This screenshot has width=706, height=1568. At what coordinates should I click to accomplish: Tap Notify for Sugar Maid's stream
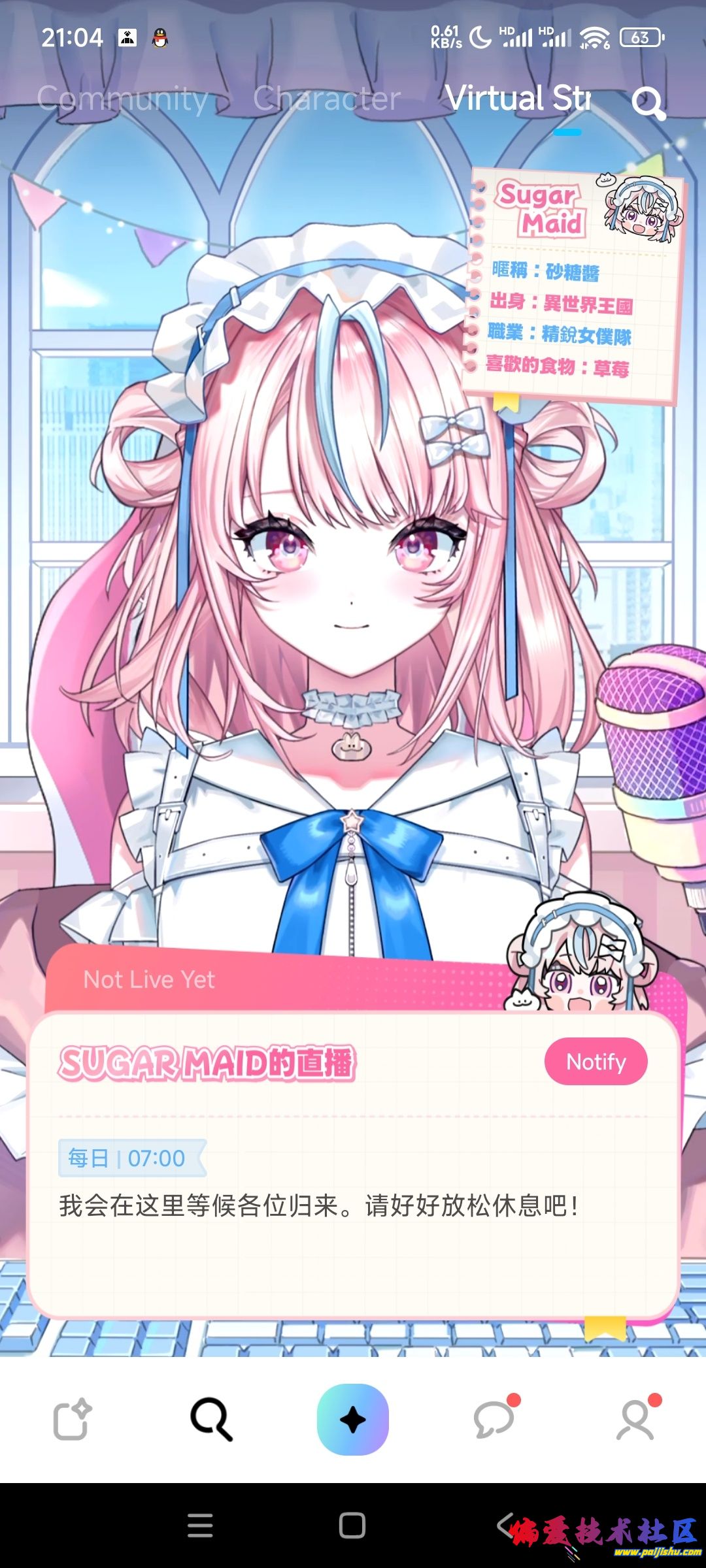(596, 1062)
